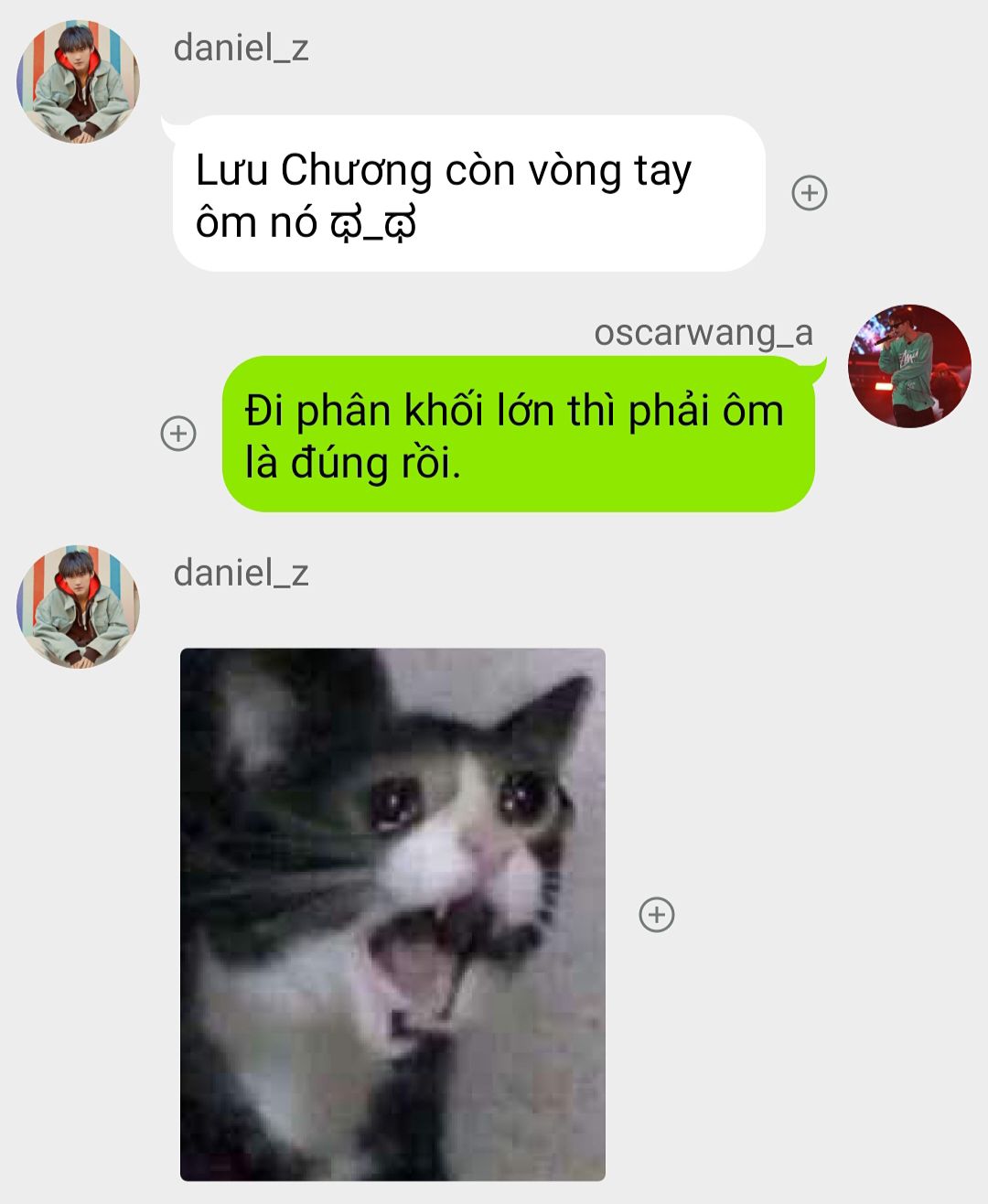The height and width of the screenshot is (1204, 988).
Task: Tap the plus icon beside the crying cat image
Action: pyautogui.click(x=656, y=914)
